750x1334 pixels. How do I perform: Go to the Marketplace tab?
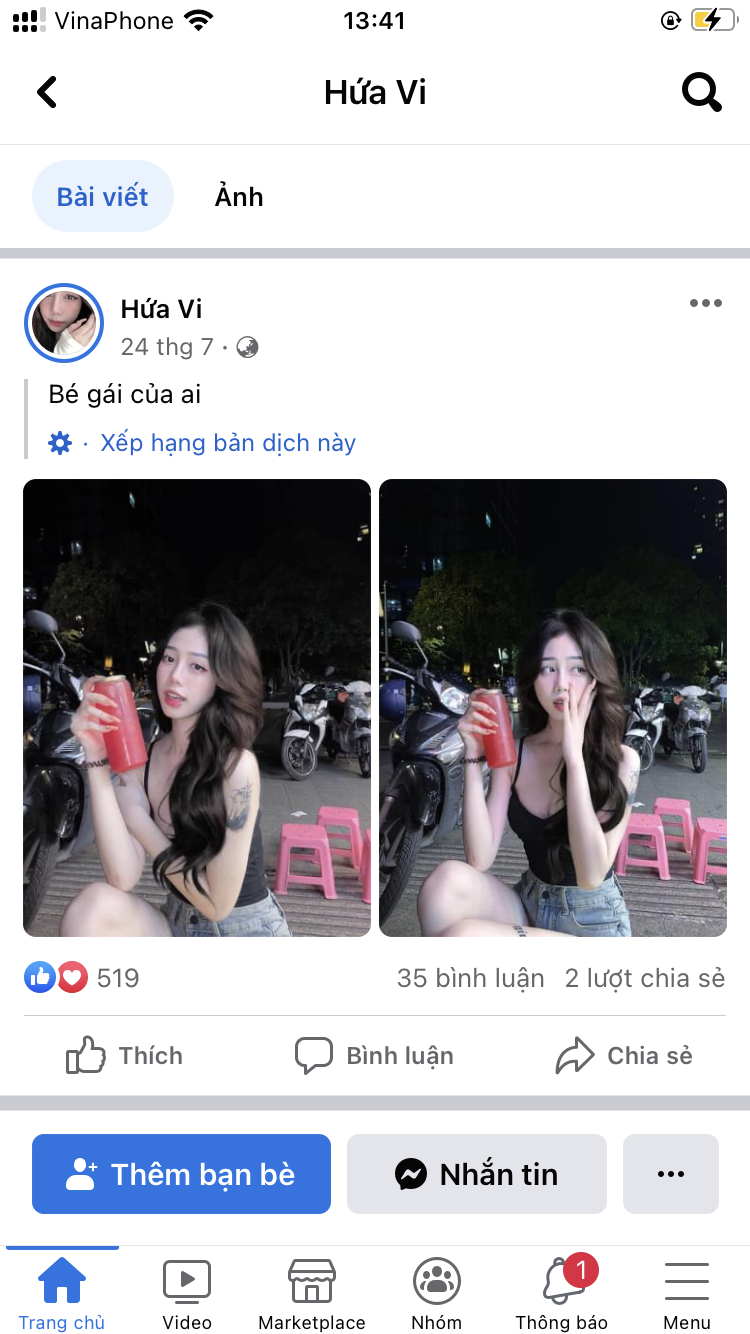pyautogui.click(x=312, y=1294)
